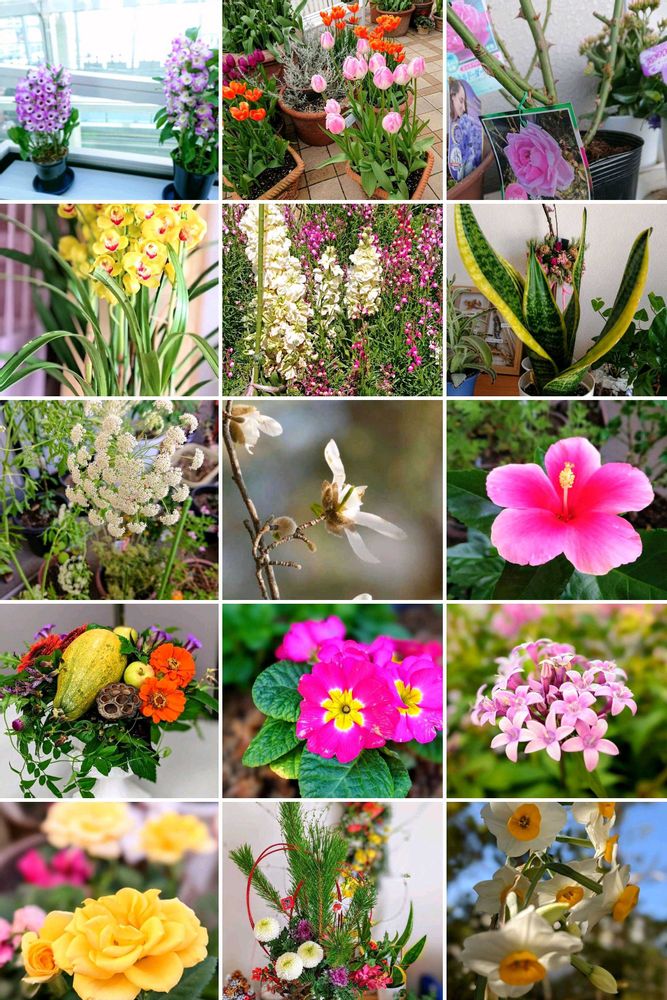Open the white stock flower field photo

click(333, 300)
